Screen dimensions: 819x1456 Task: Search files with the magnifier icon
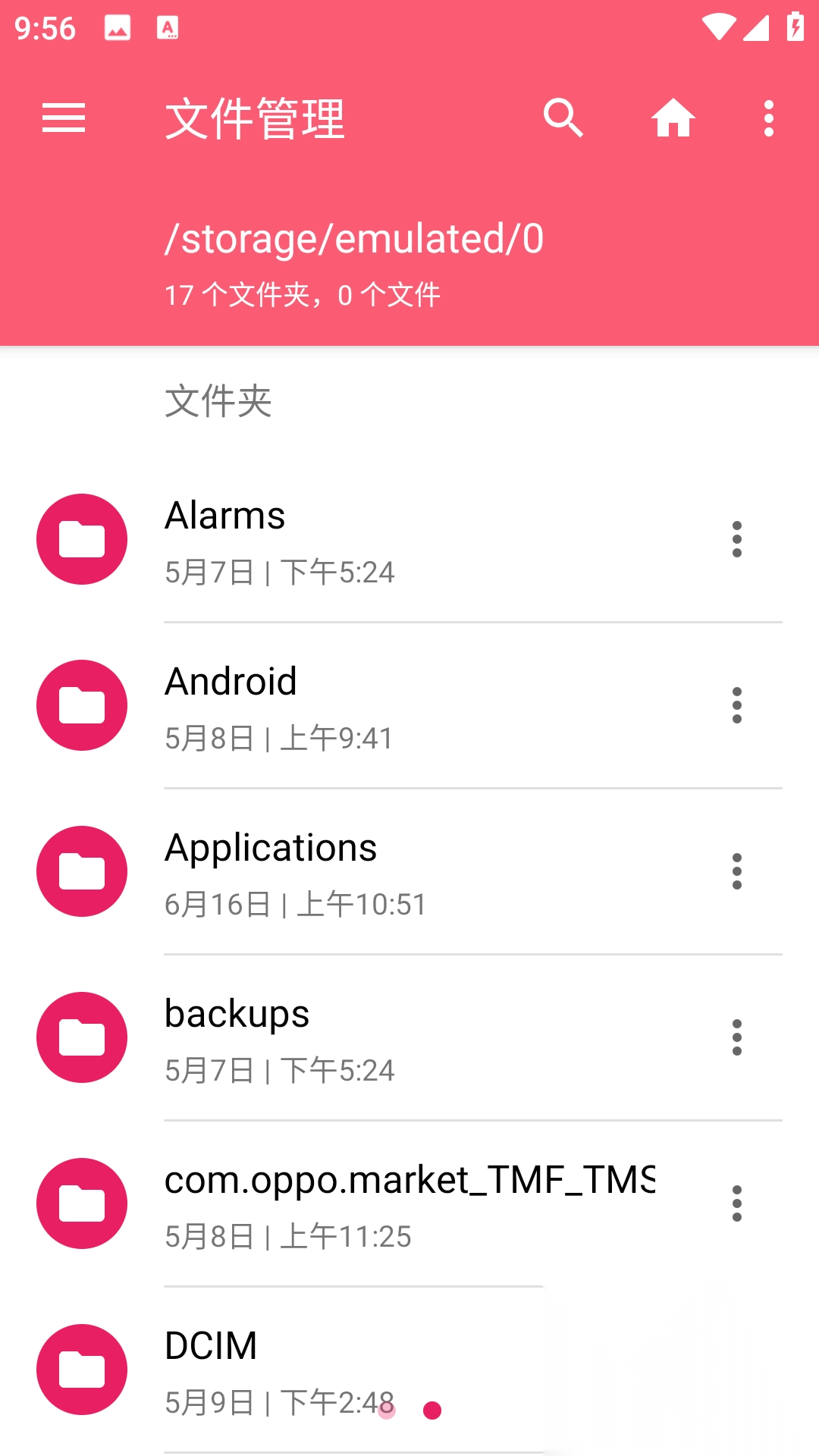tap(563, 118)
